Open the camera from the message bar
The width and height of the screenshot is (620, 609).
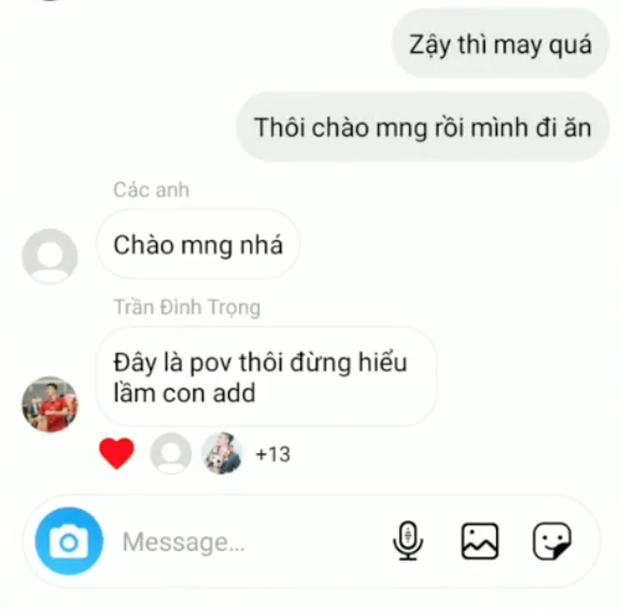pyautogui.click(x=69, y=541)
